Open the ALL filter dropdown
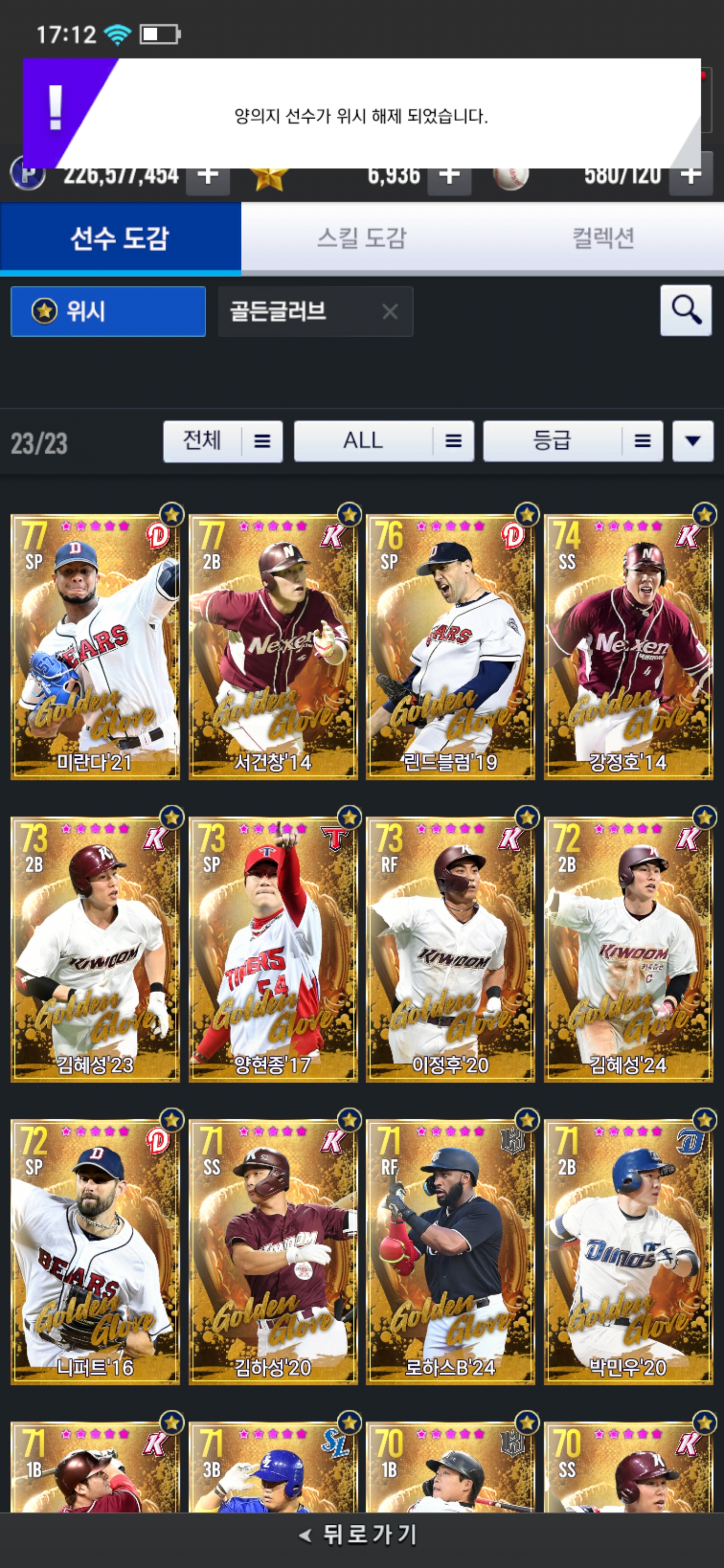724x1568 pixels. tap(384, 441)
